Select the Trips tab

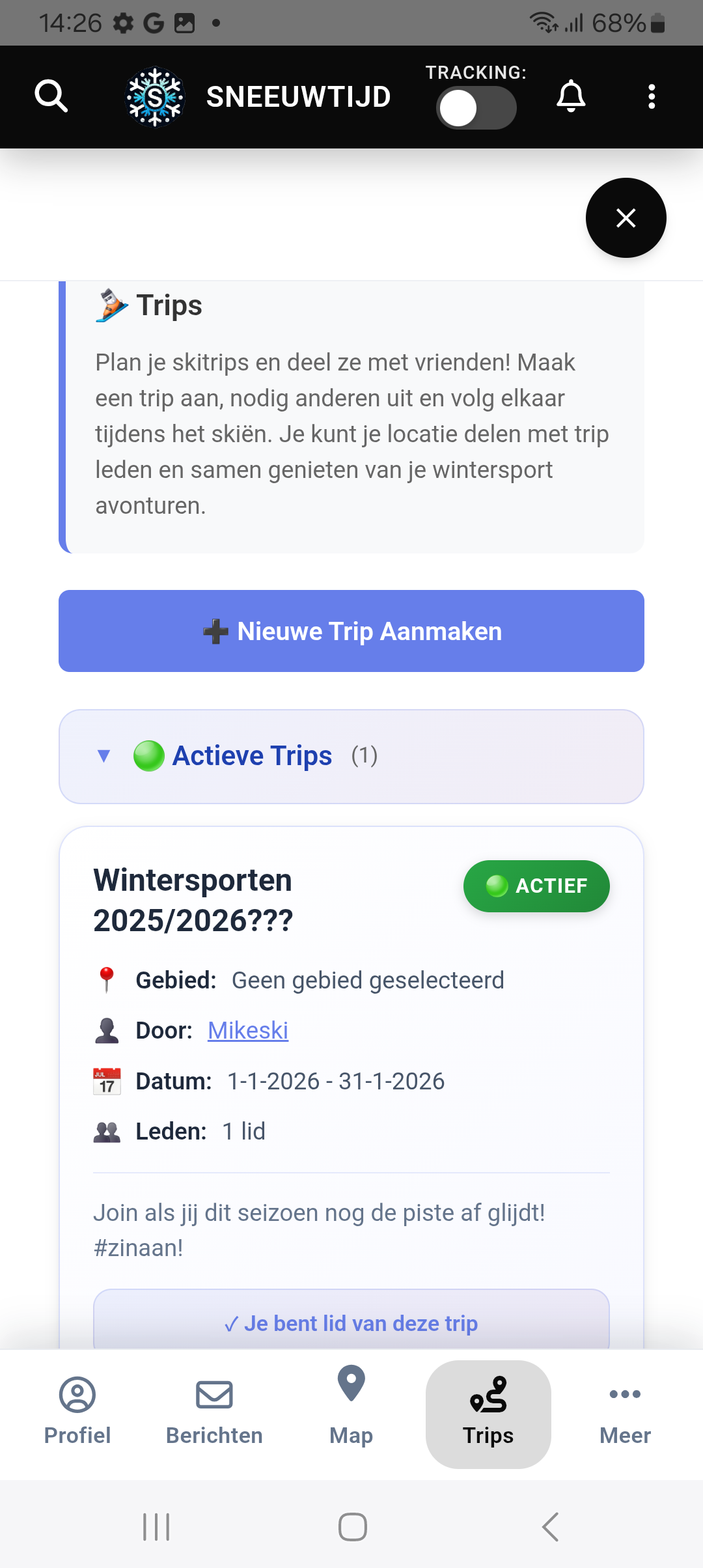pyautogui.click(x=488, y=1413)
